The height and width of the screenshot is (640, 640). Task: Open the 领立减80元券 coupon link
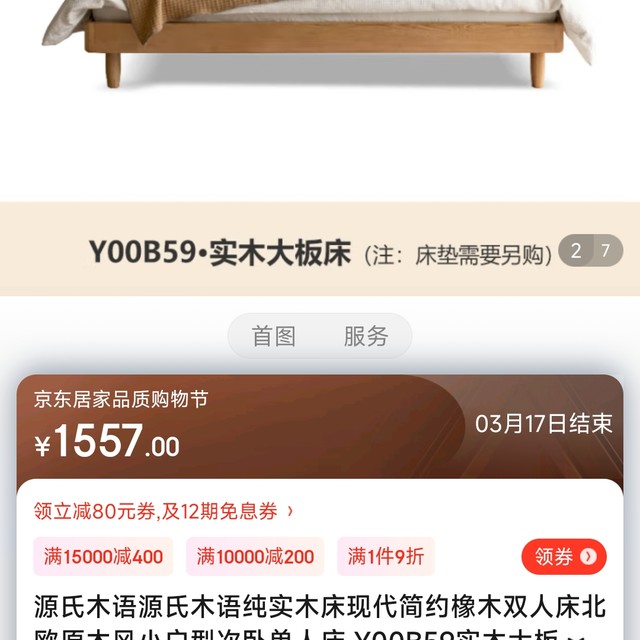tap(164, 511)
